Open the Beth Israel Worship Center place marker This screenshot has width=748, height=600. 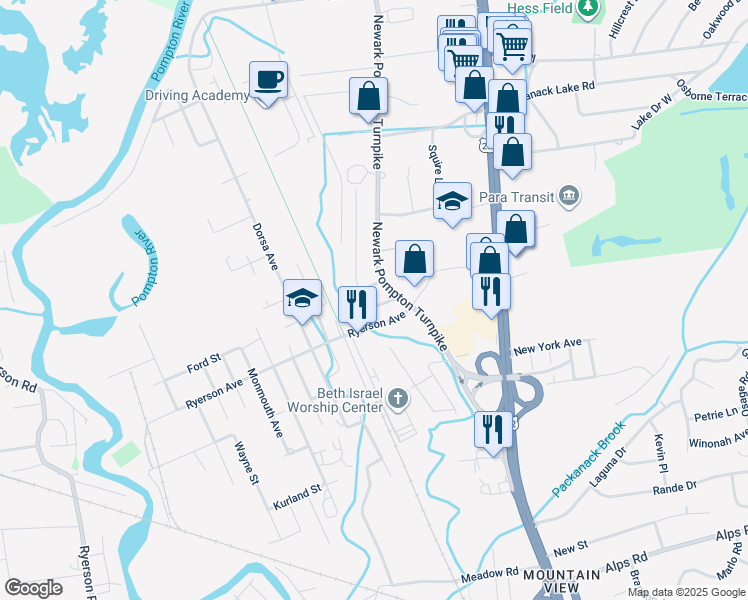(398, 400)
